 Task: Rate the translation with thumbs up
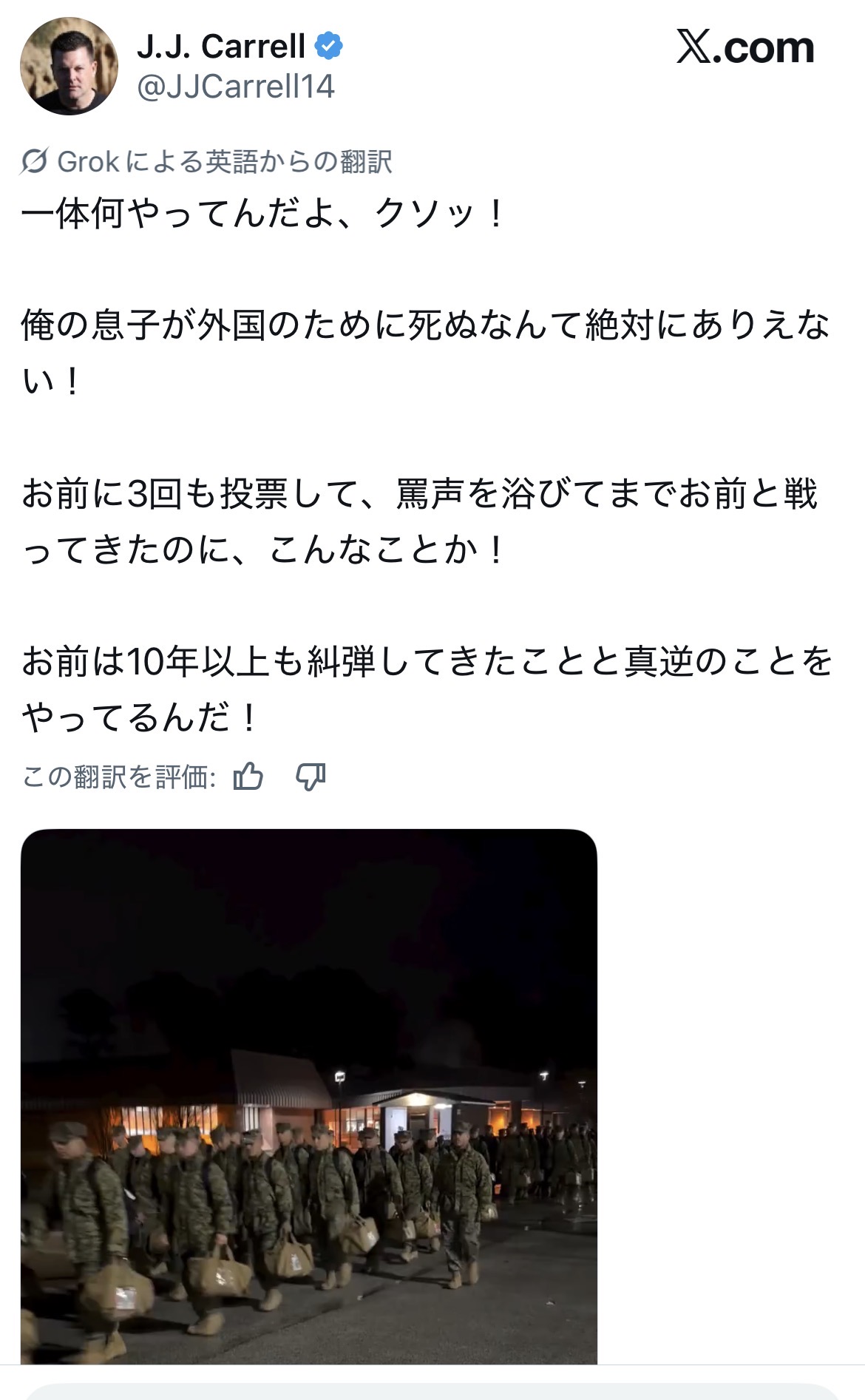[x=248, y=777]
